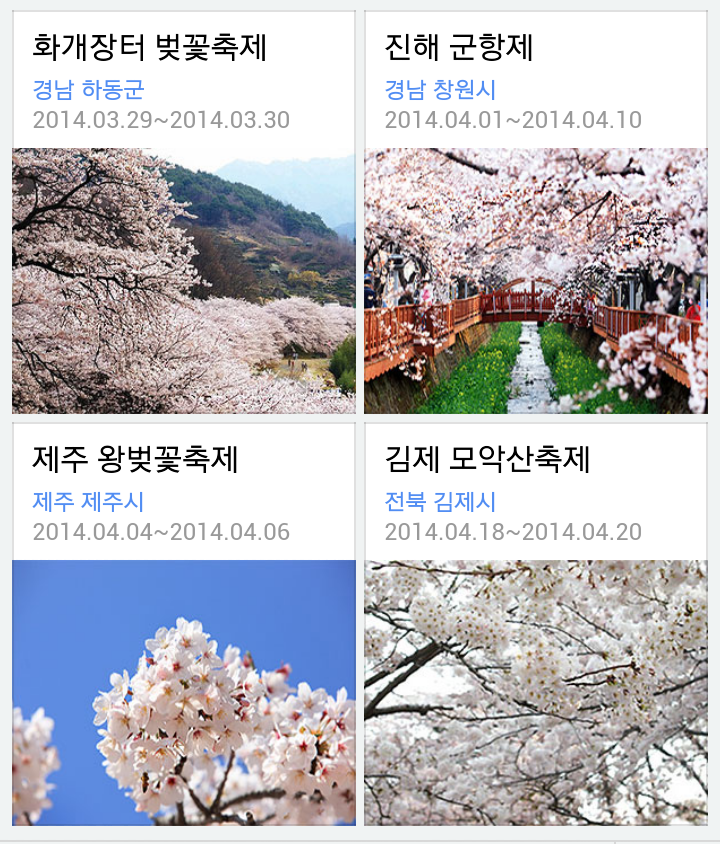Open the 화개장터 벚꽃축제 card
This screenshot has height=844, width=720.
[184, 212]
